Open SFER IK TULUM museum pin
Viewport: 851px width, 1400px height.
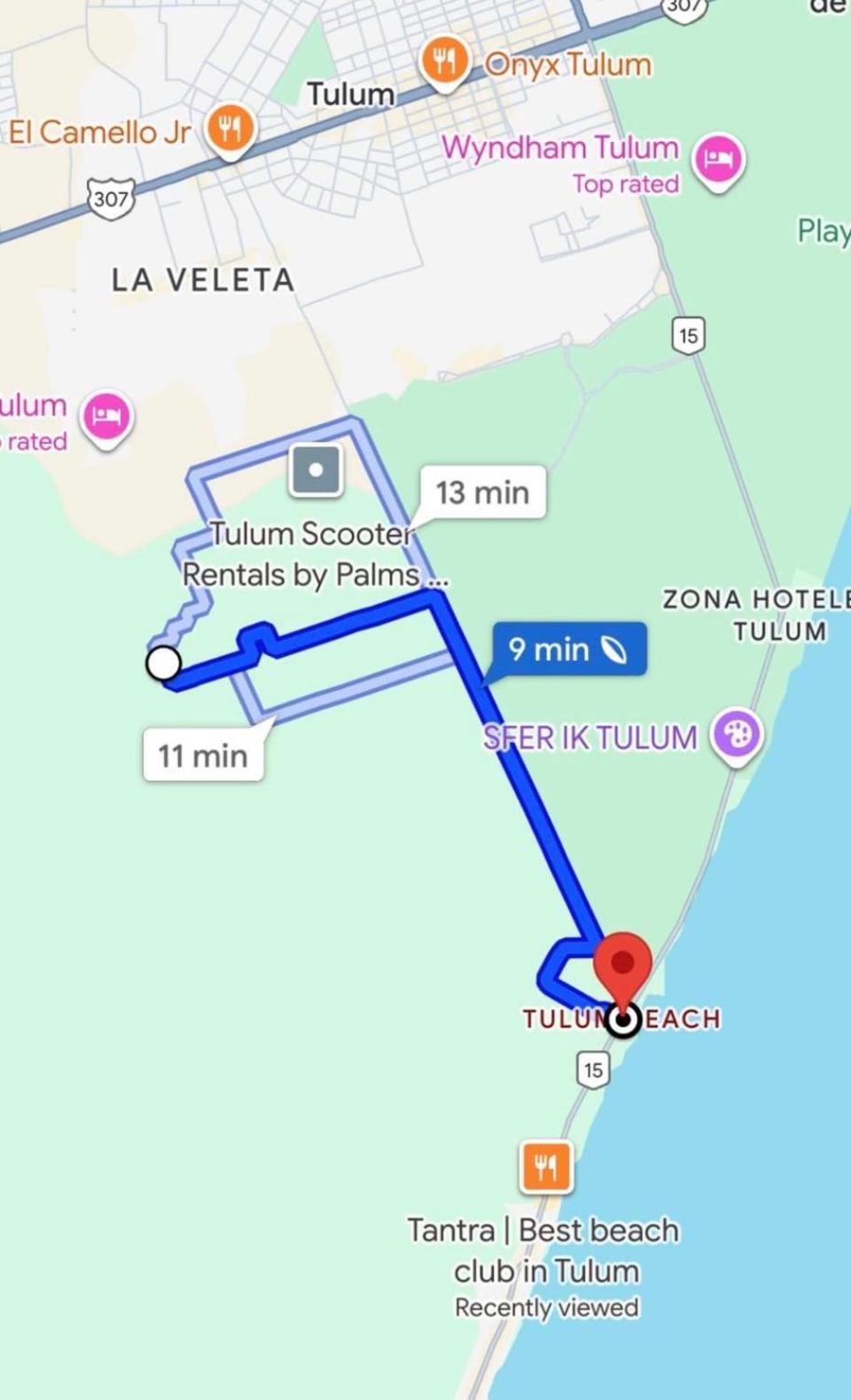[737, 735]
